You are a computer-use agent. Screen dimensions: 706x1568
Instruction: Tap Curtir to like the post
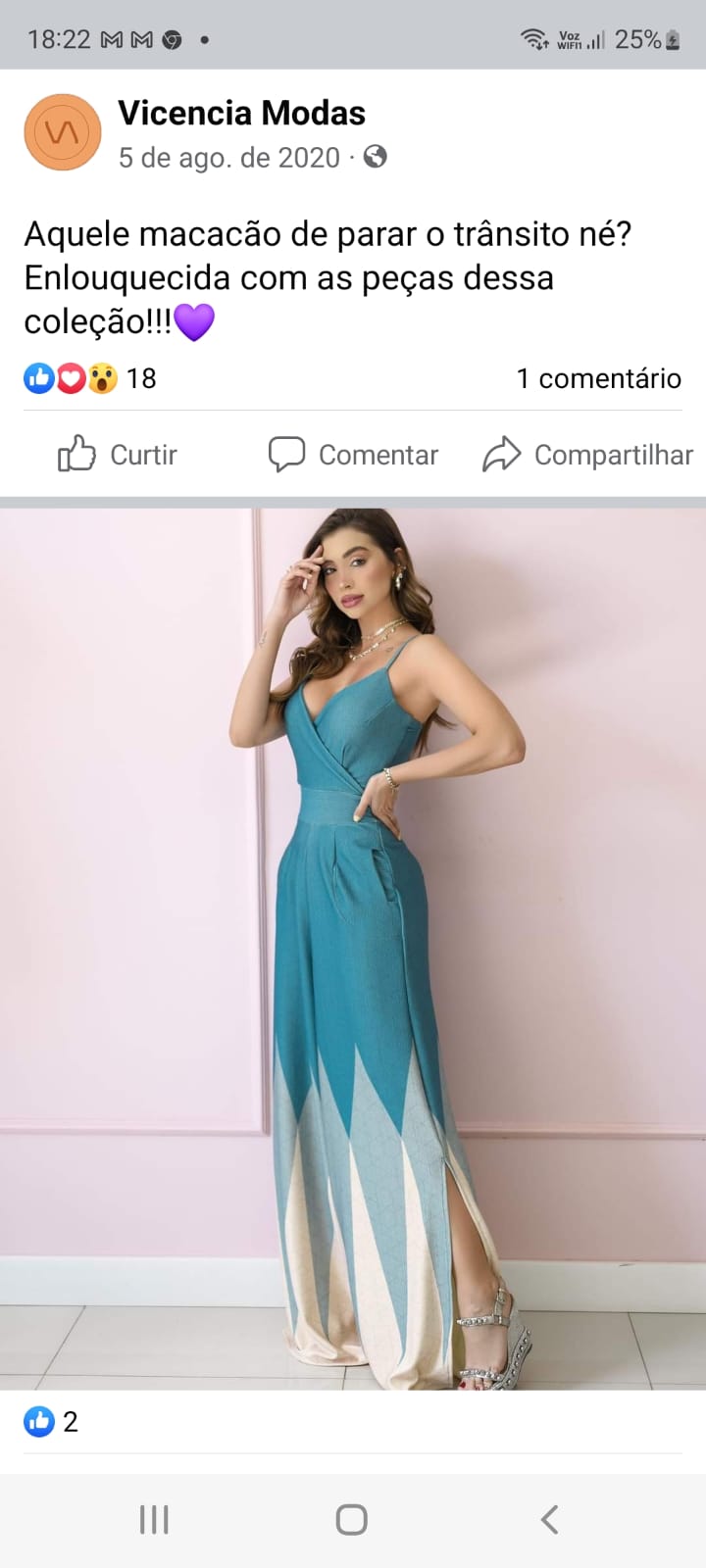click(118, 455)
